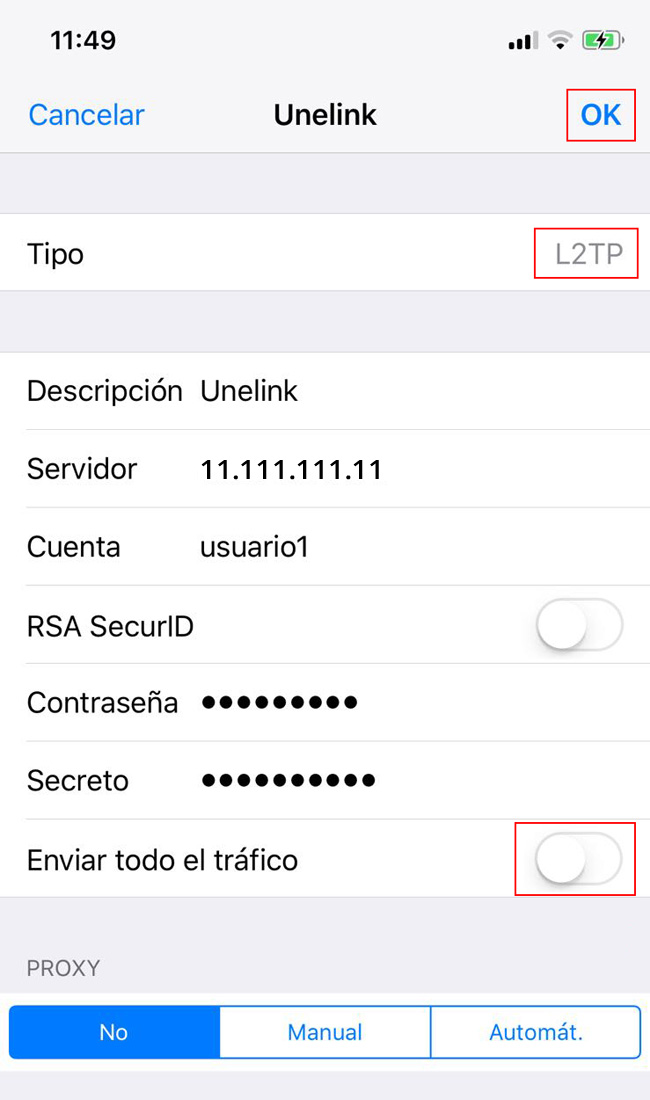This screenshot has height=1100, width=650.
Task: Toggle the RSA SecurID switch
Action: 579,626
